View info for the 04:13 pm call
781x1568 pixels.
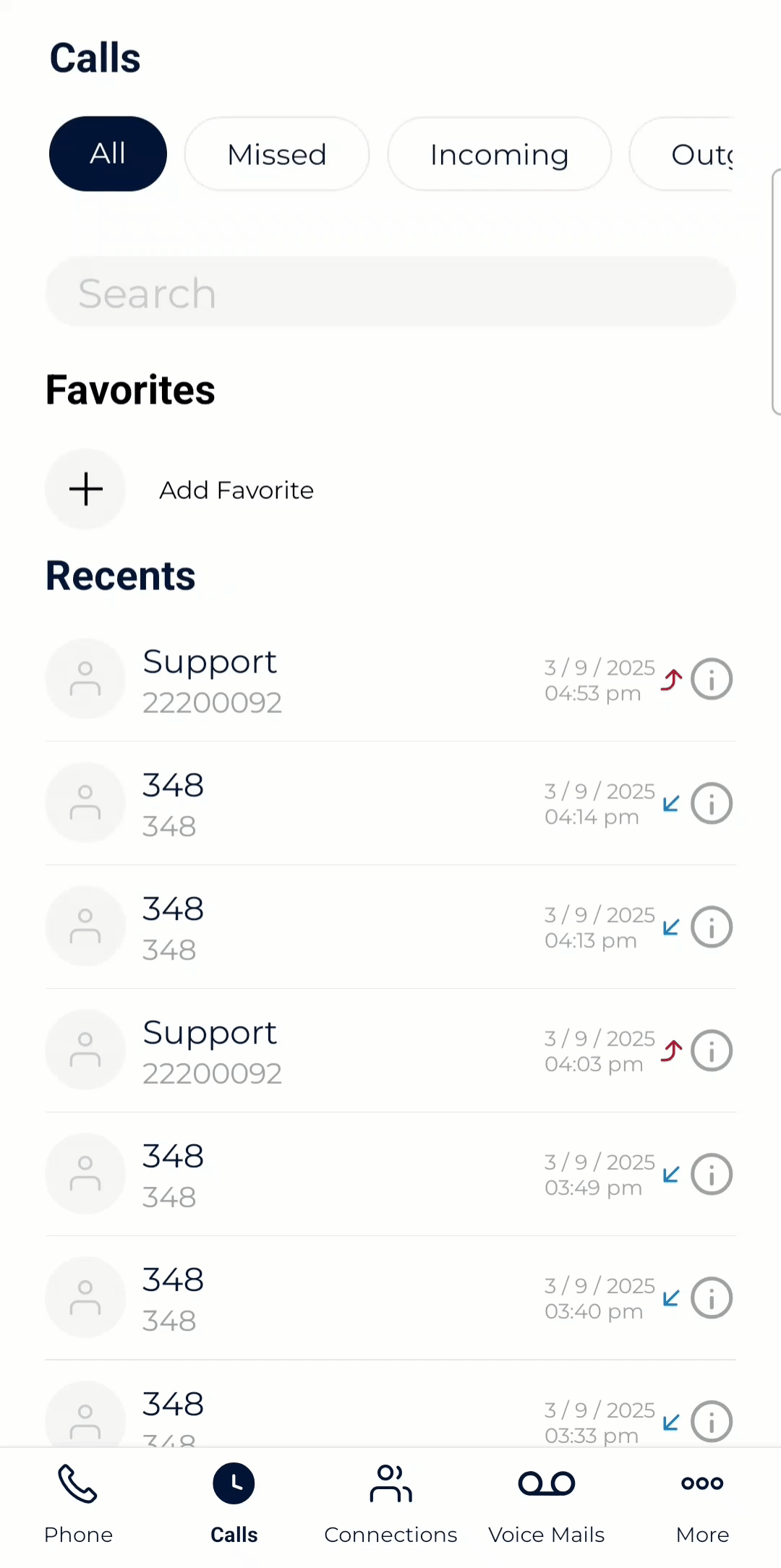pos(712,927)
